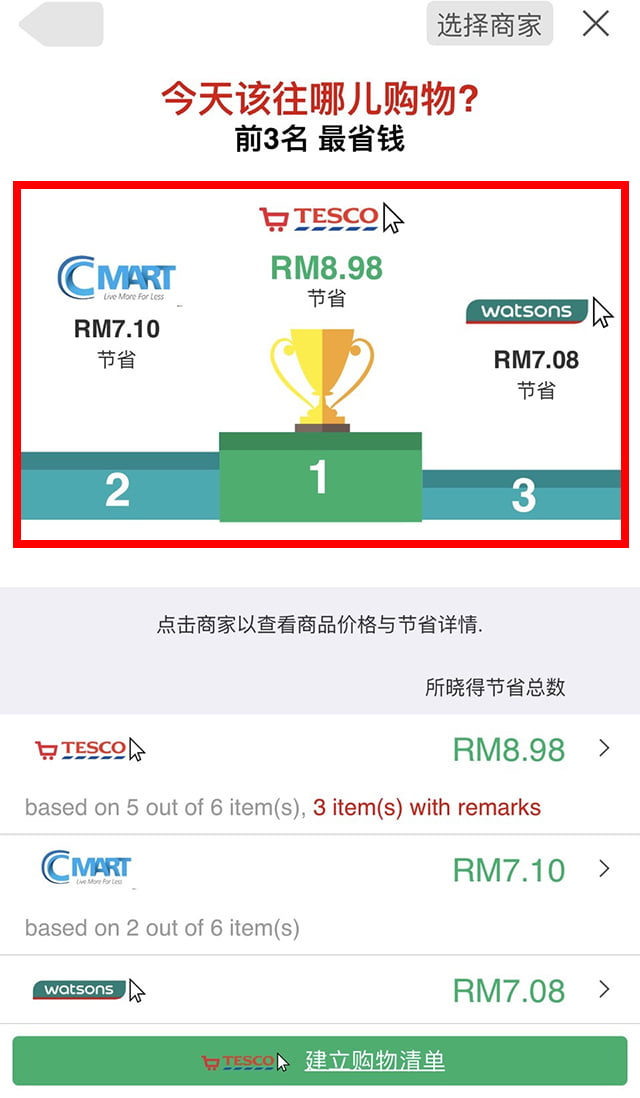Image resolution: width=640 pixels, height=1098 pixels.
Task: Select the Watsons logo on the third-place podium
Action: (x=526, y=311)
